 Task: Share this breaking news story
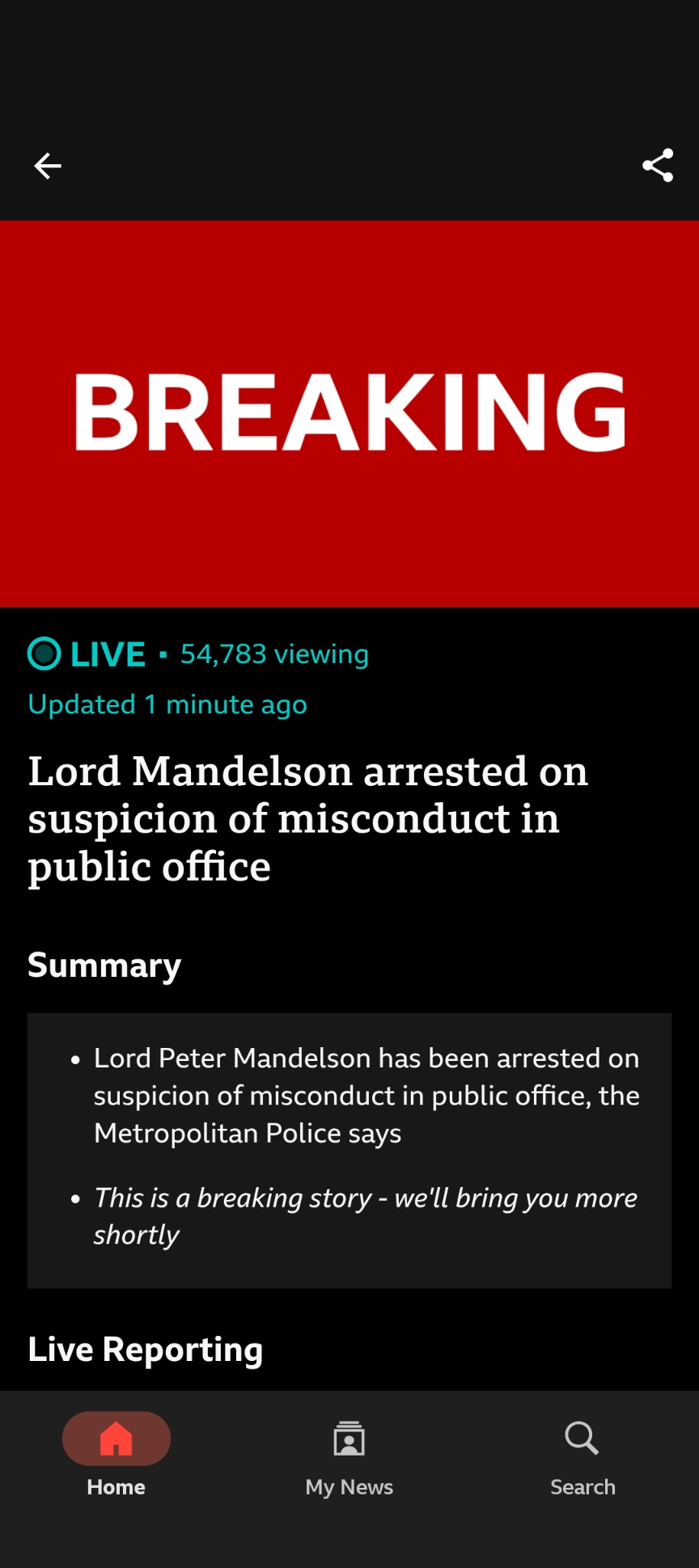tap(658, 166)
